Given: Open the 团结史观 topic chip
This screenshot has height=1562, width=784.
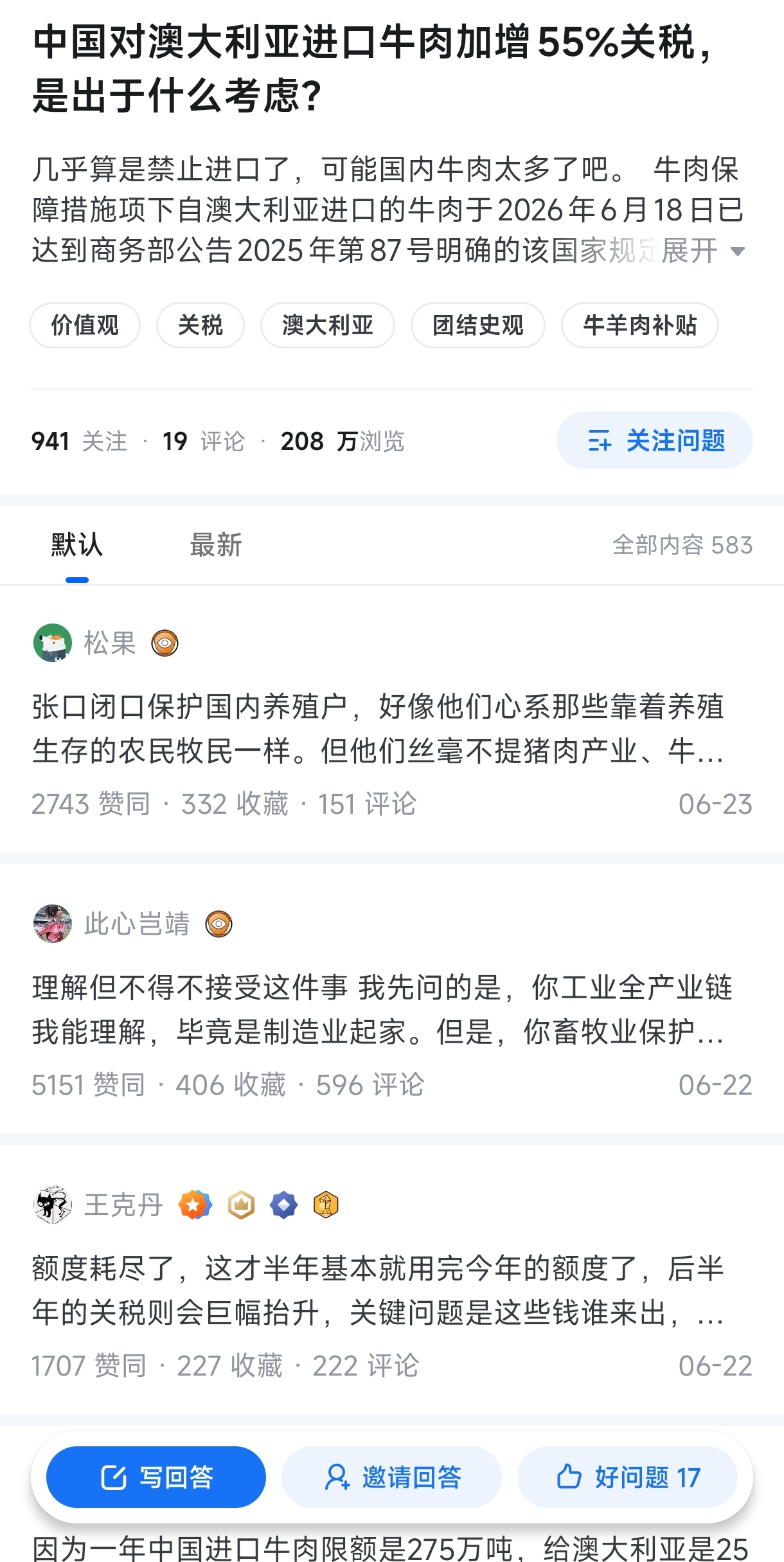Looking at the screenshot, I should pos(478,325).
